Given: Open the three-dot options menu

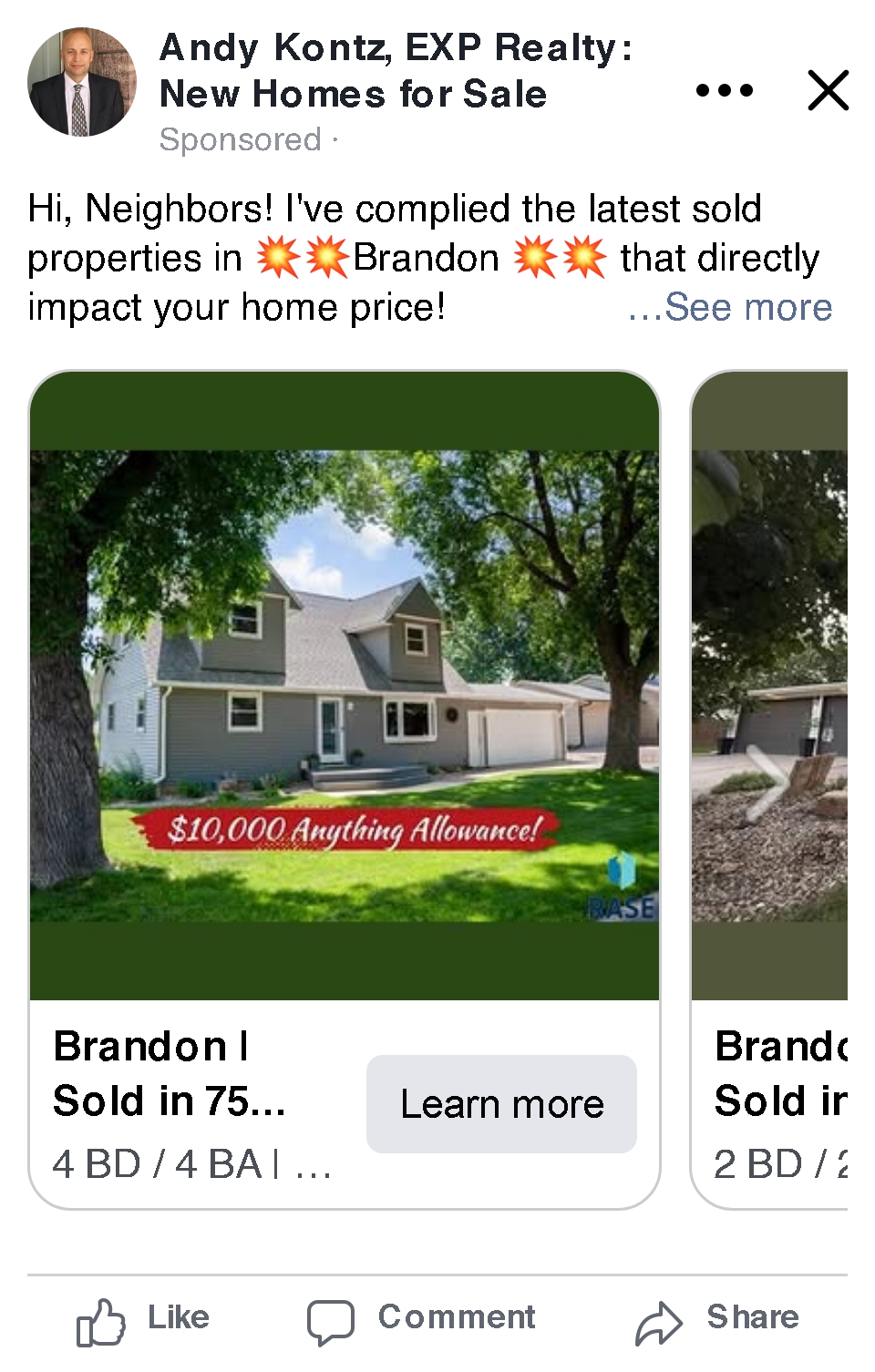Looking at the screenshot, I should (724, 90).
